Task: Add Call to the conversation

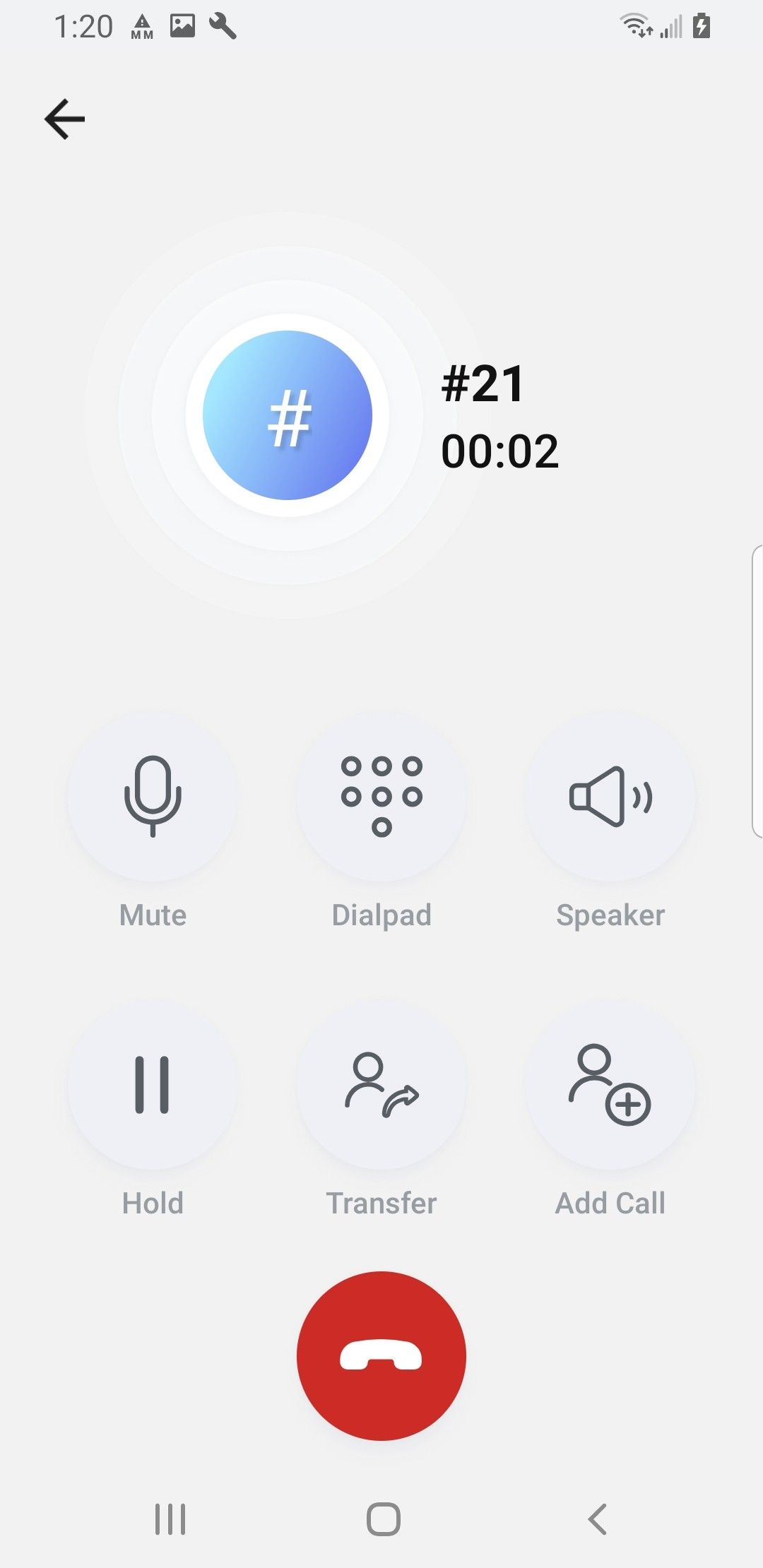Action: (610, 1085)
